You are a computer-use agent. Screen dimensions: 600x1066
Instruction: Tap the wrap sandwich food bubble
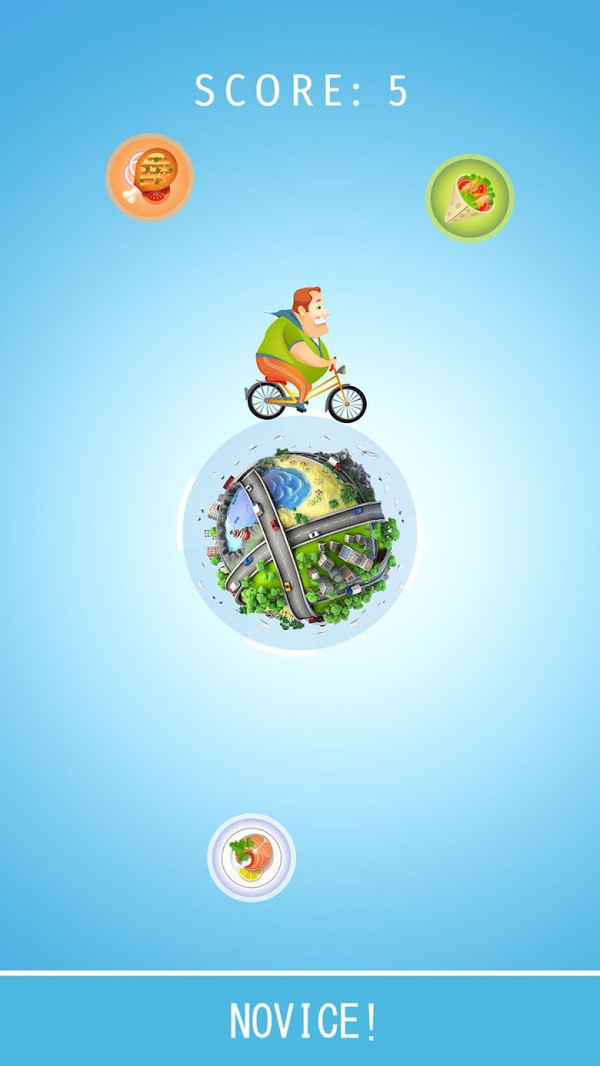(x=469, y=198)
